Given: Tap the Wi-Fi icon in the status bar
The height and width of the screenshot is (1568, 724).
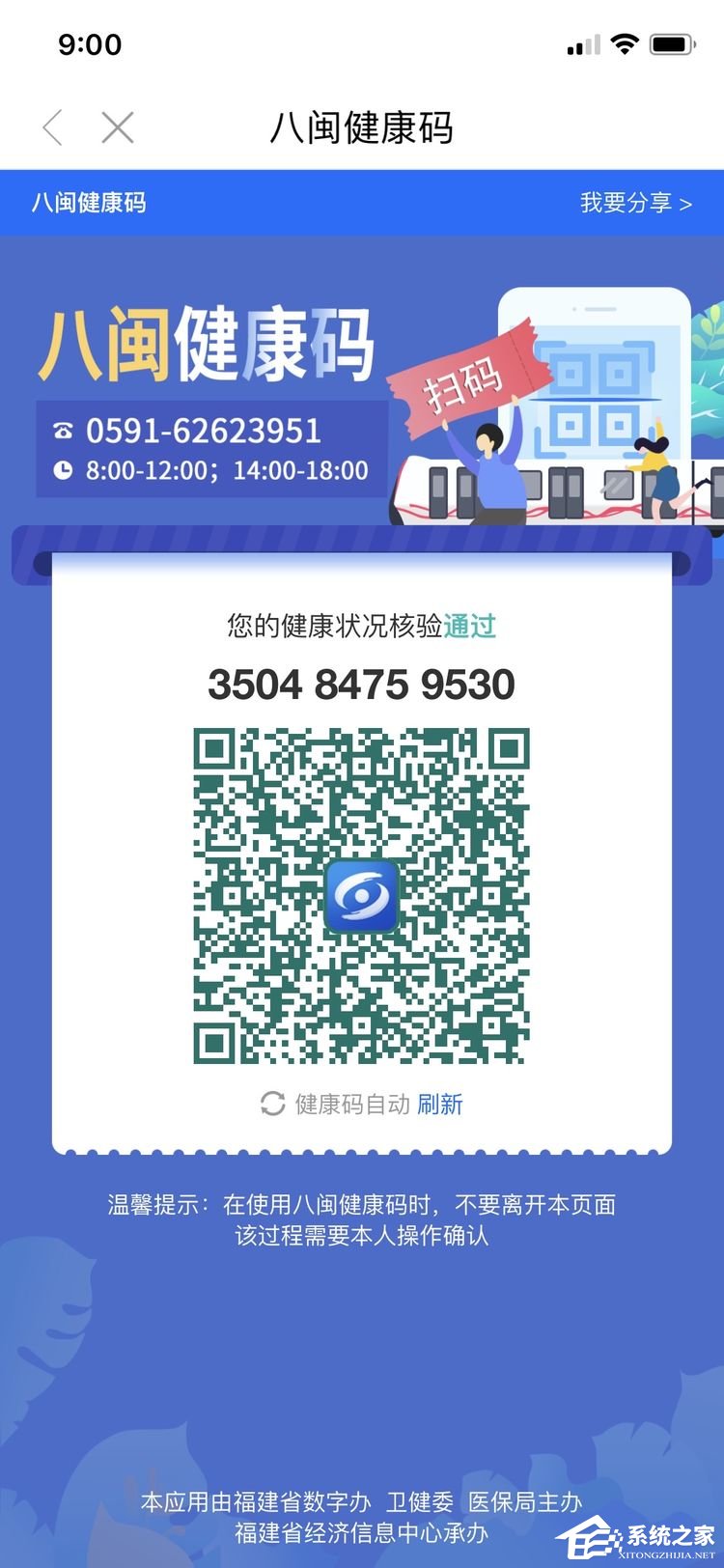Looking at the screenshot, I should 623,42.
